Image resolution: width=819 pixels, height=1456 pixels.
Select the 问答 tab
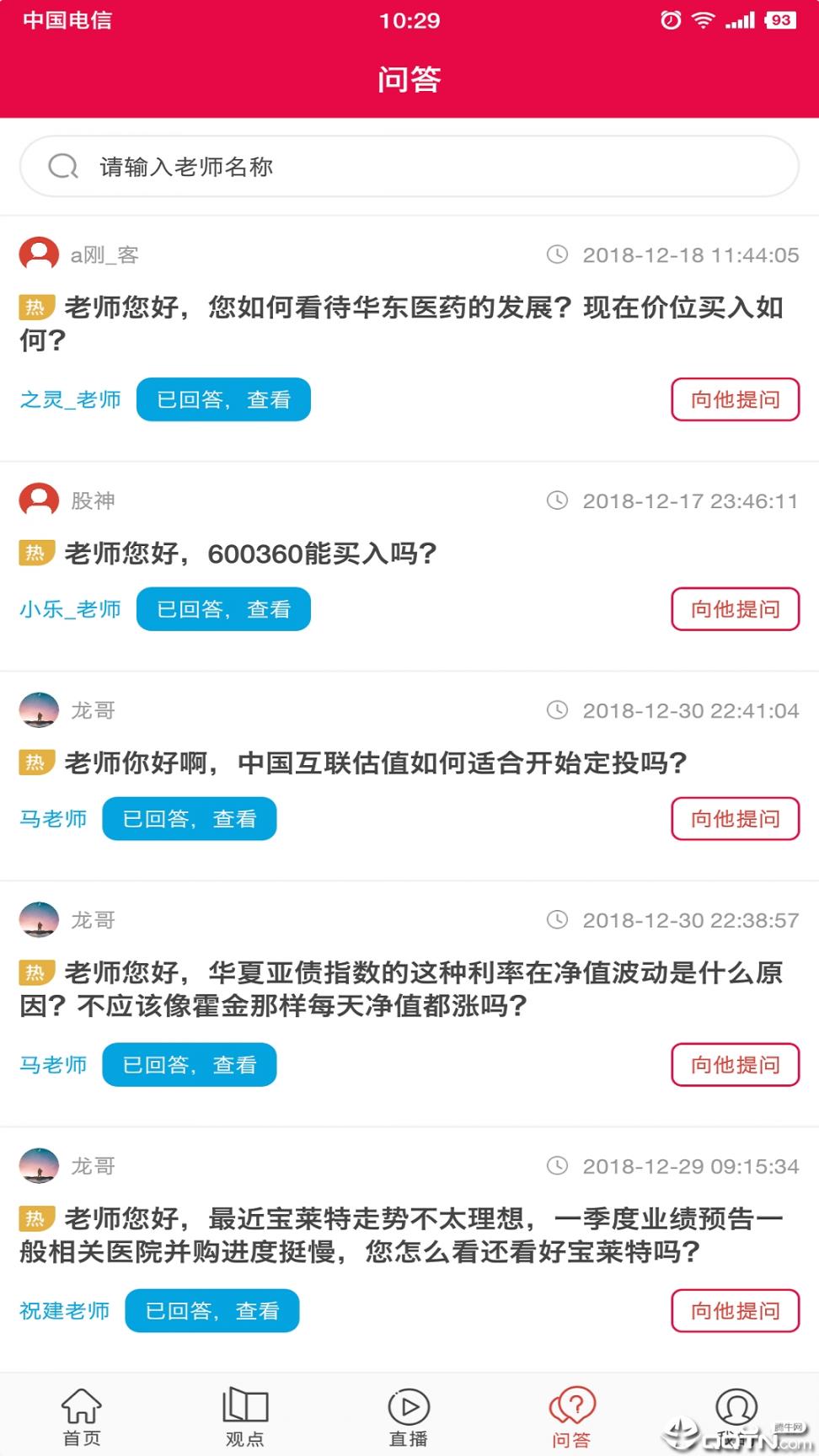[x=572, y=1417]
